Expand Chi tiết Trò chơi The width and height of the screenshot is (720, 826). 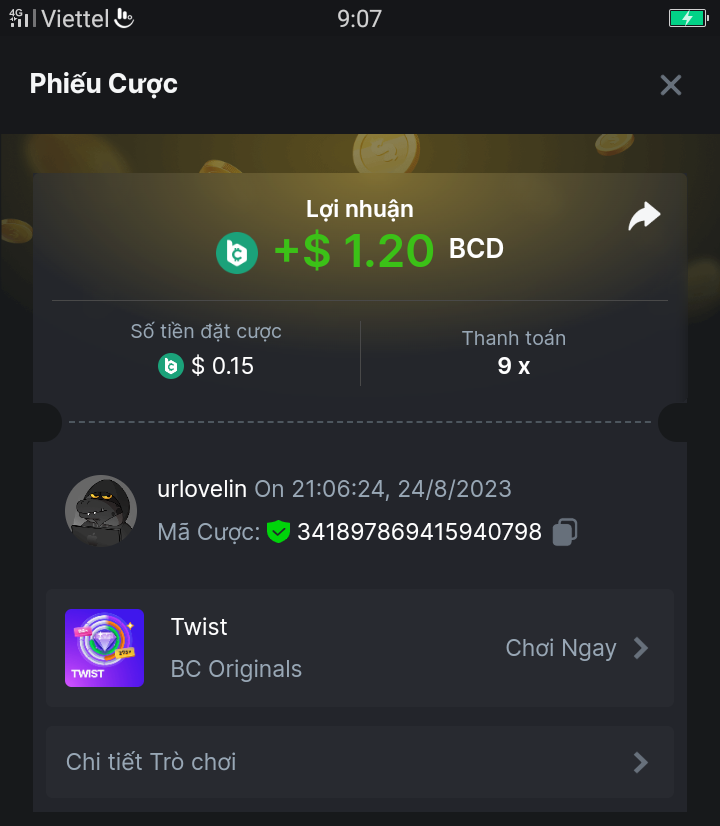[359, 762]
